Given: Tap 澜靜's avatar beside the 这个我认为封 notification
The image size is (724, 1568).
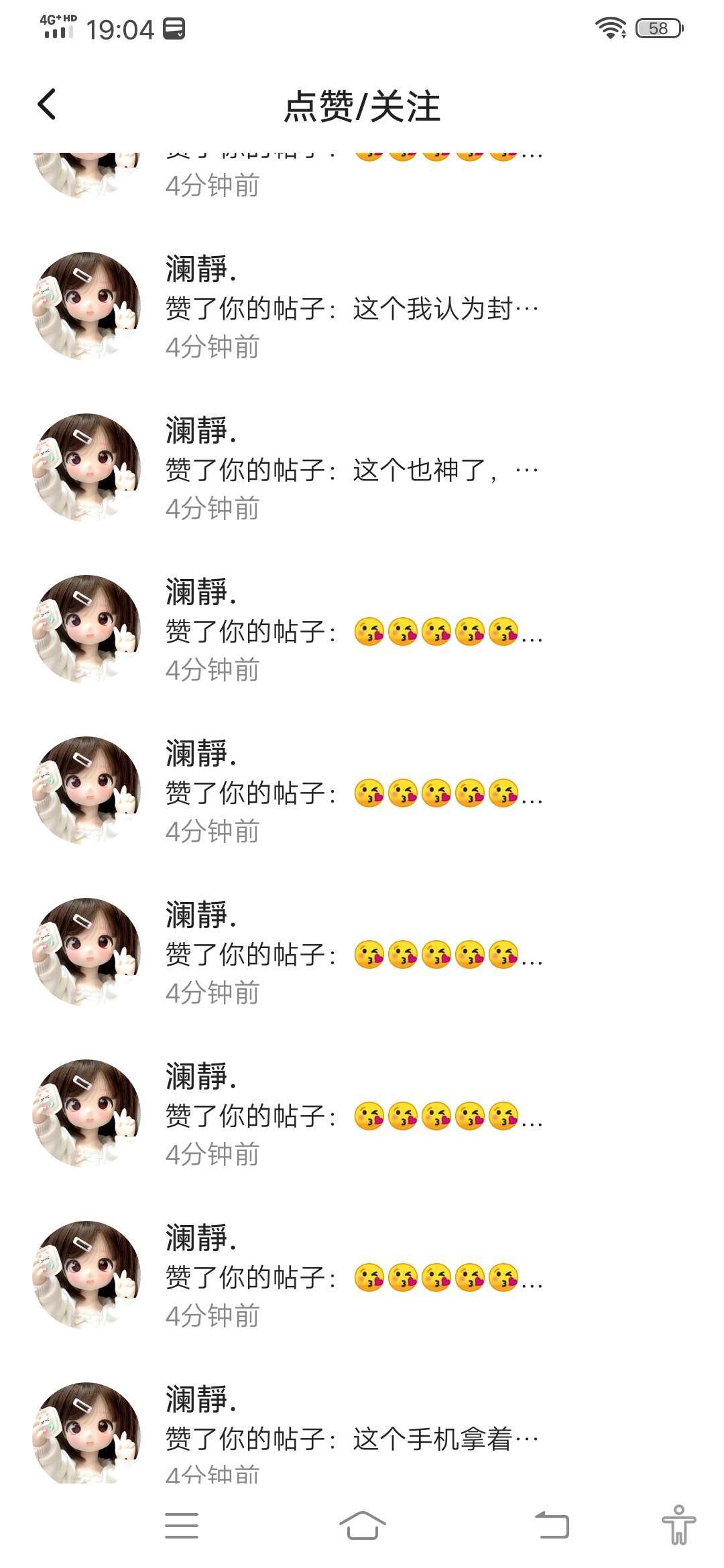Looking at the screenshot, I should (x=87, y=306).
